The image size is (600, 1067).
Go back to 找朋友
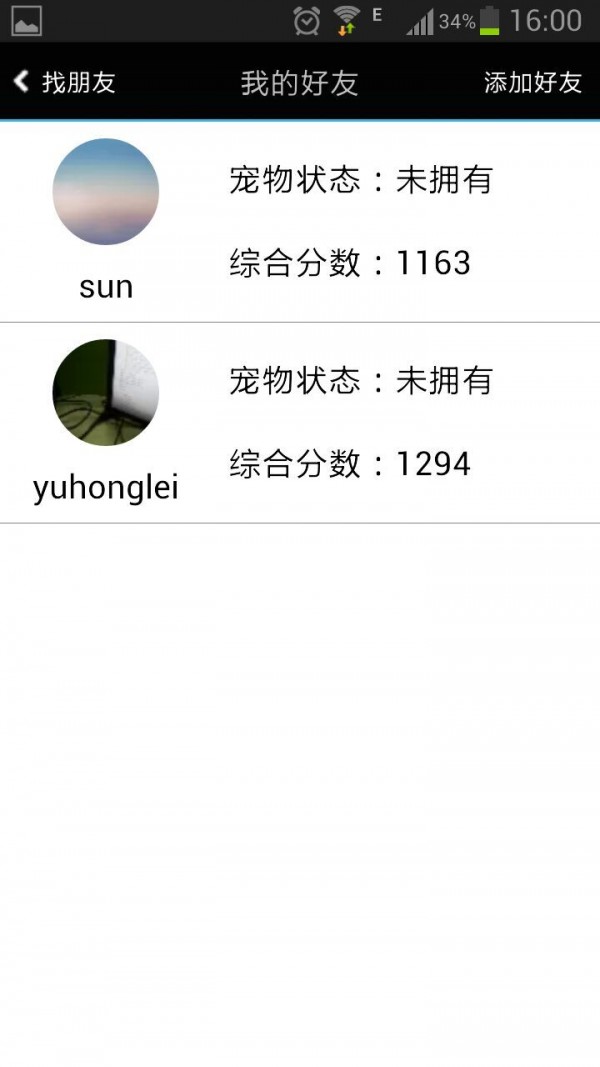(65, 82)
